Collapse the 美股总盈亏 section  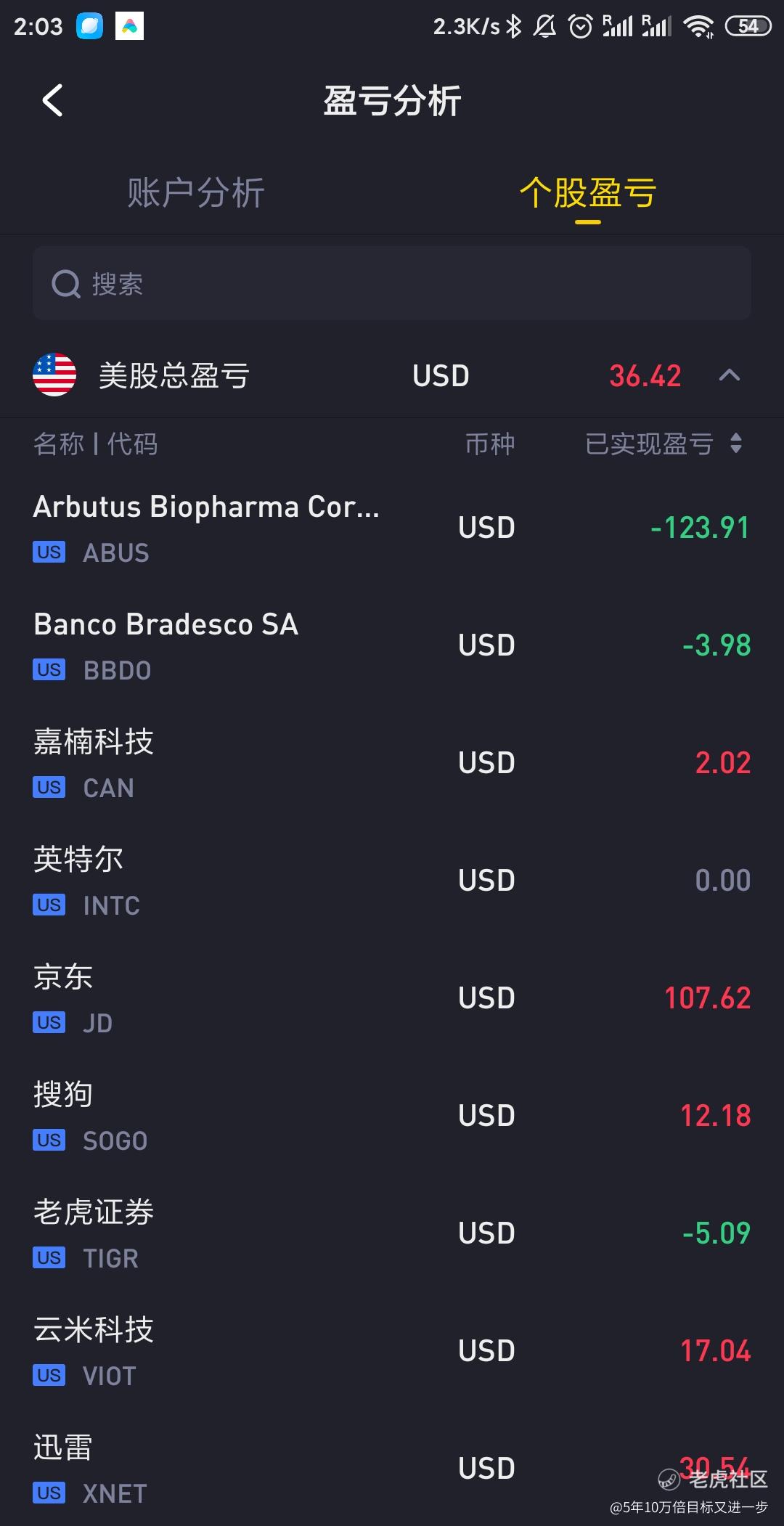click(729, 375)
